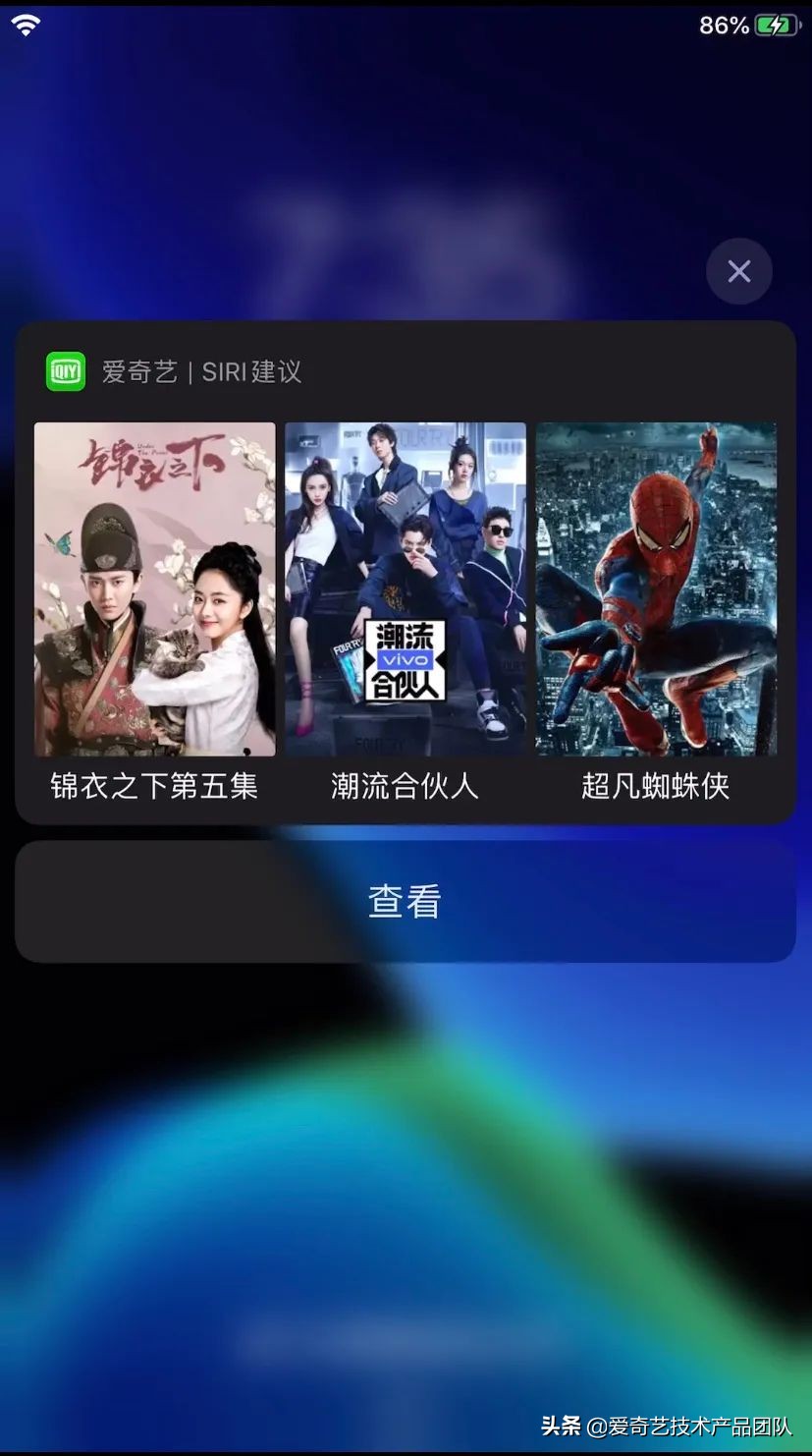The height and width of the screenshot is (1456, 812).
Task: Tap the 86% battery percentage display
Action: tap(723, 26)
